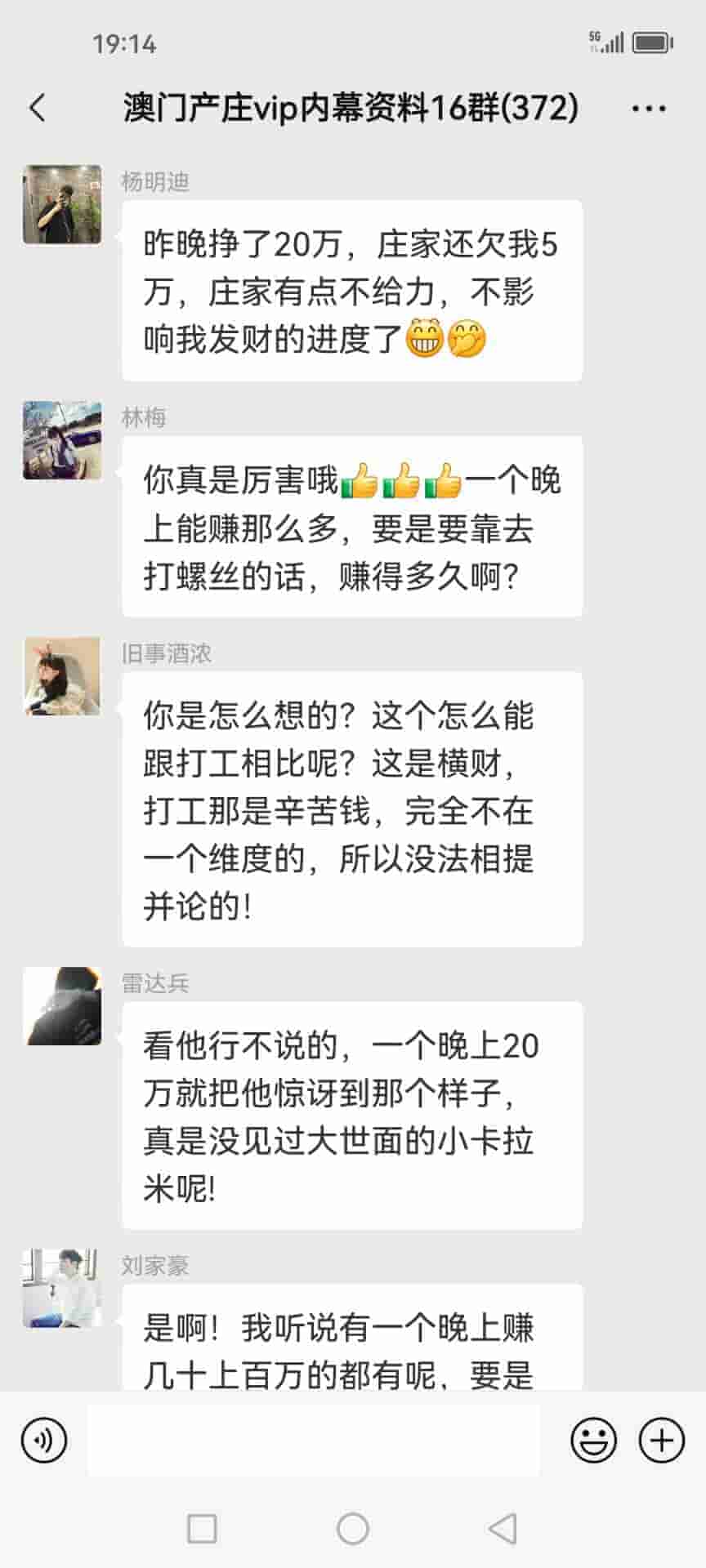Focus the message text field

tap(314, 1441)
